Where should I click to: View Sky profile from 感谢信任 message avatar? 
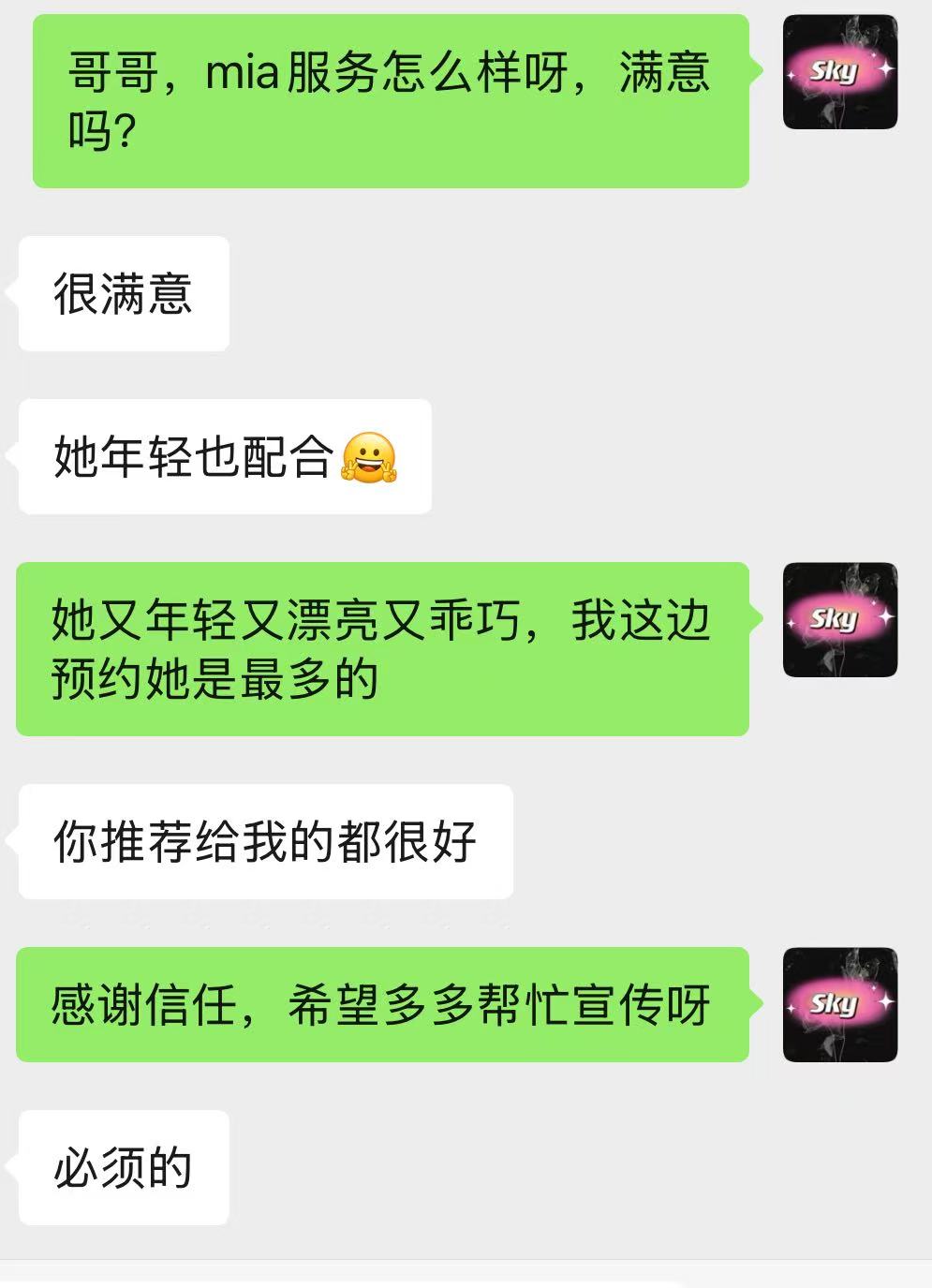(x=840, y=1005)
